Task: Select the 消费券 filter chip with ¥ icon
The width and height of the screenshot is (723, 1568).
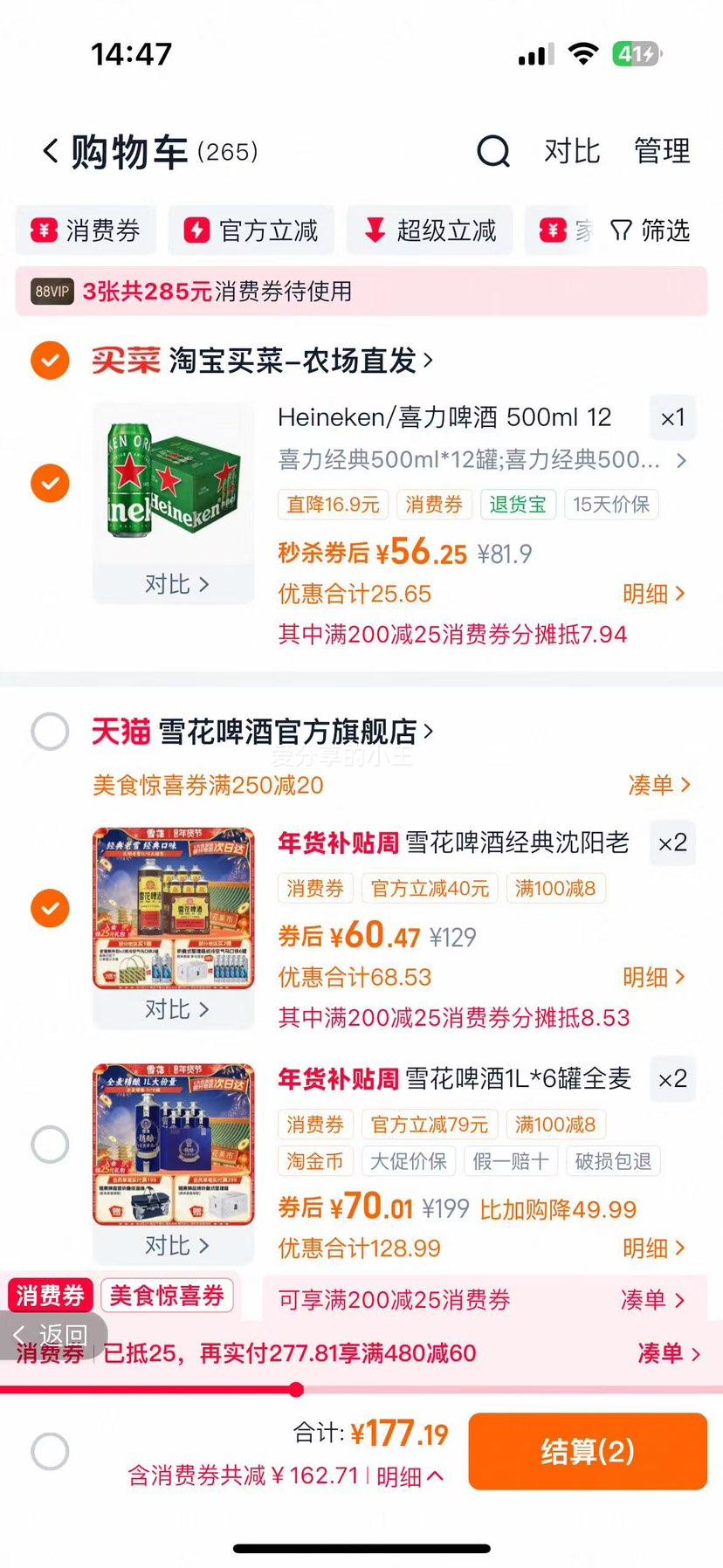Action: [x=86, y=230]
